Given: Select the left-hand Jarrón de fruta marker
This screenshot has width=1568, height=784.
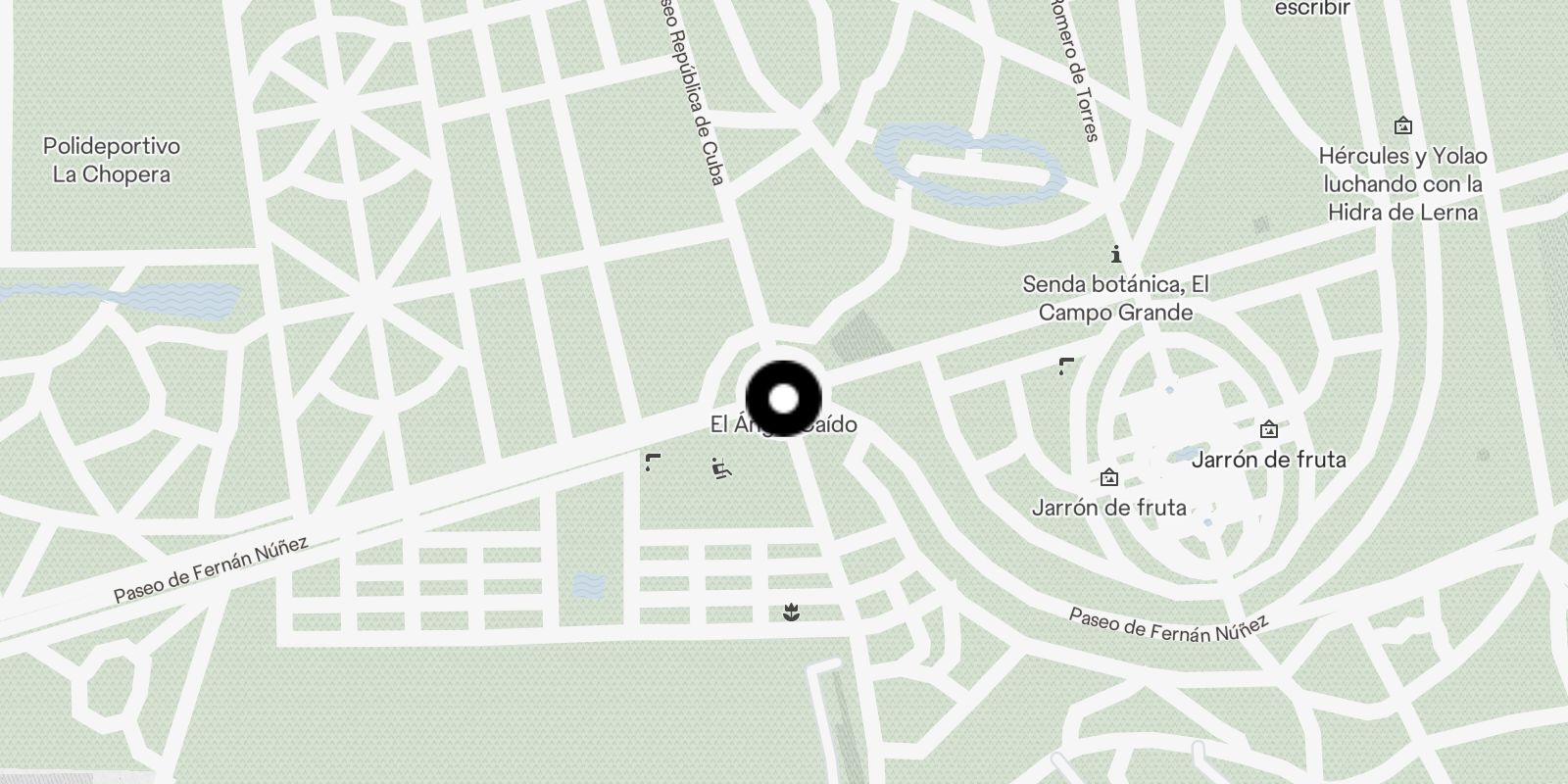Looking at the screenshot, I should (x=1109, y=478).
